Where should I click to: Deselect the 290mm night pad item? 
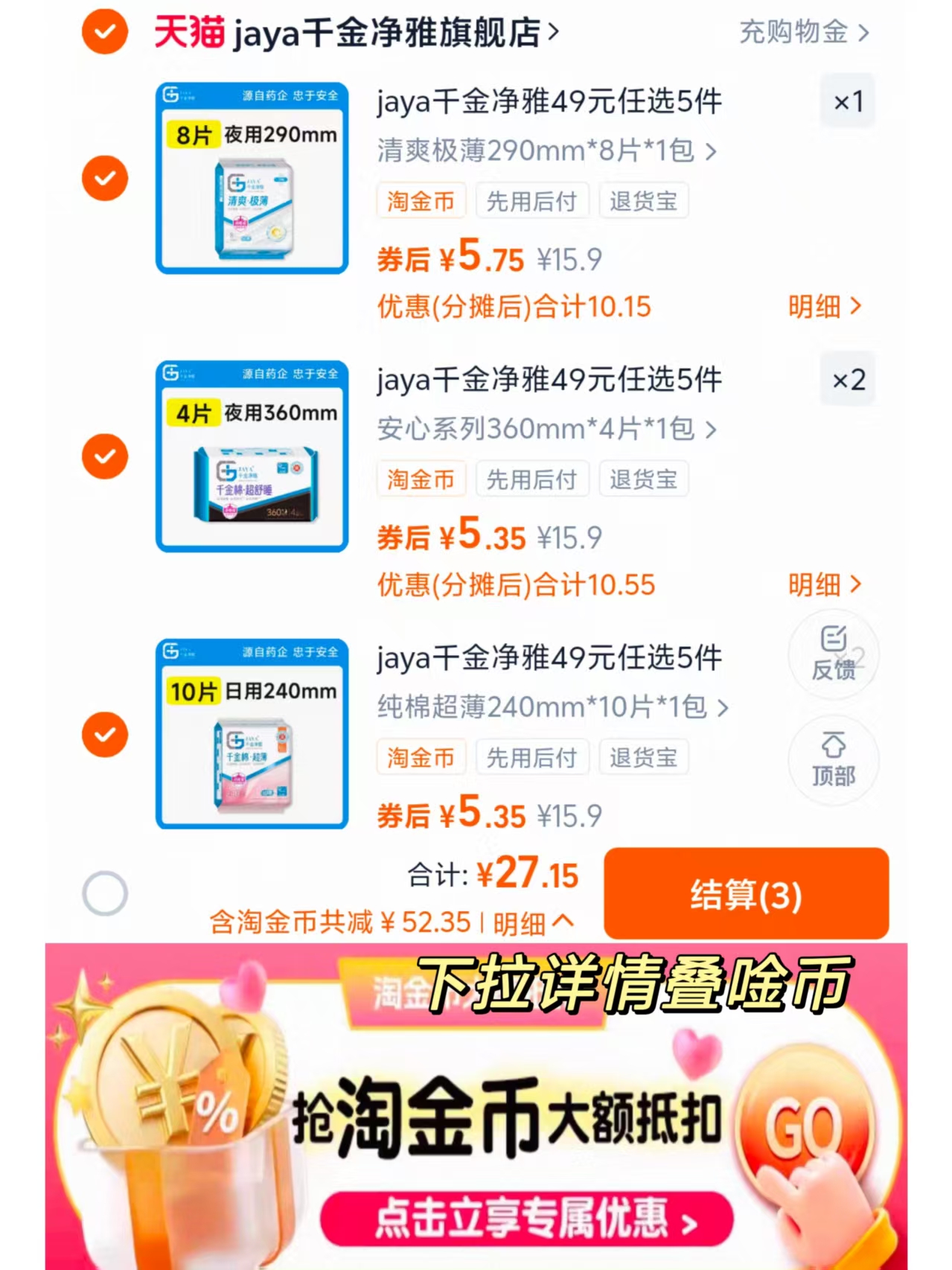click(x=104, y=179)
